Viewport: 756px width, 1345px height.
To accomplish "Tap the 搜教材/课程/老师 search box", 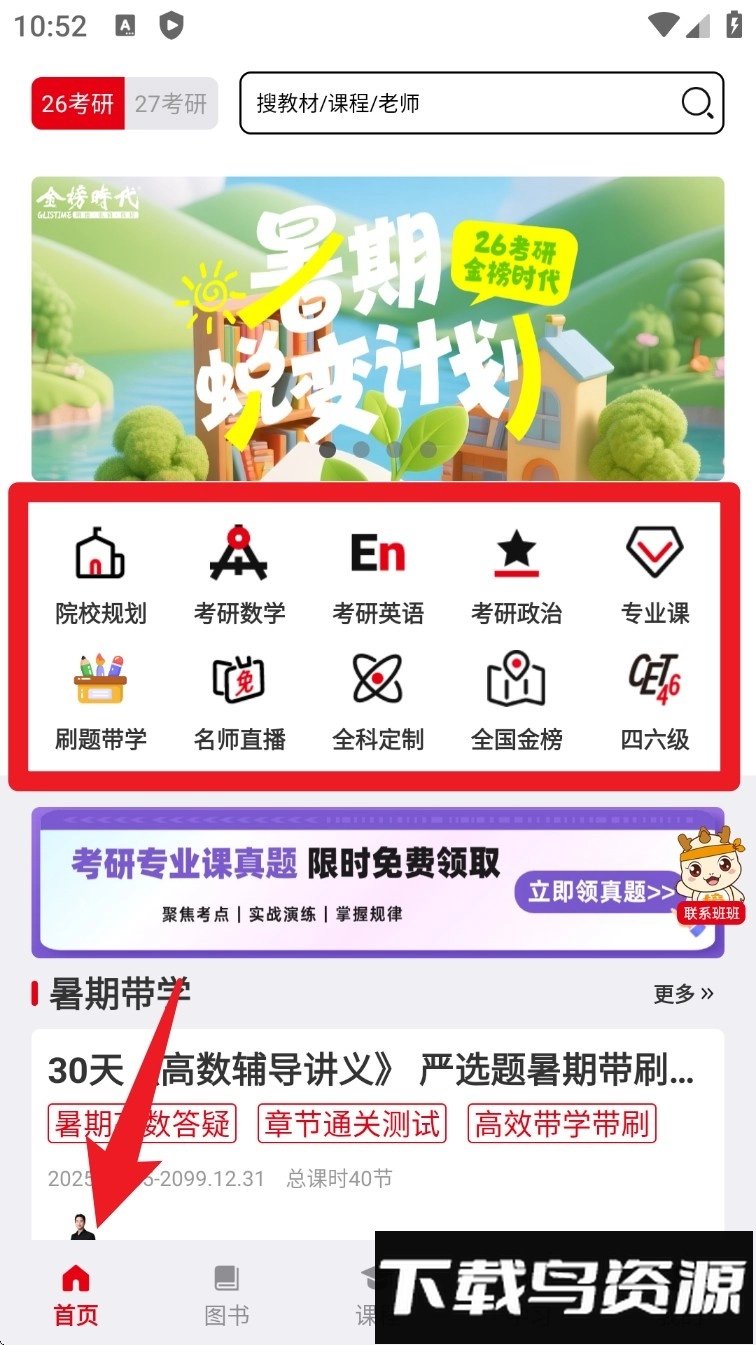I will pyautogui.click(x=481, y=103).
